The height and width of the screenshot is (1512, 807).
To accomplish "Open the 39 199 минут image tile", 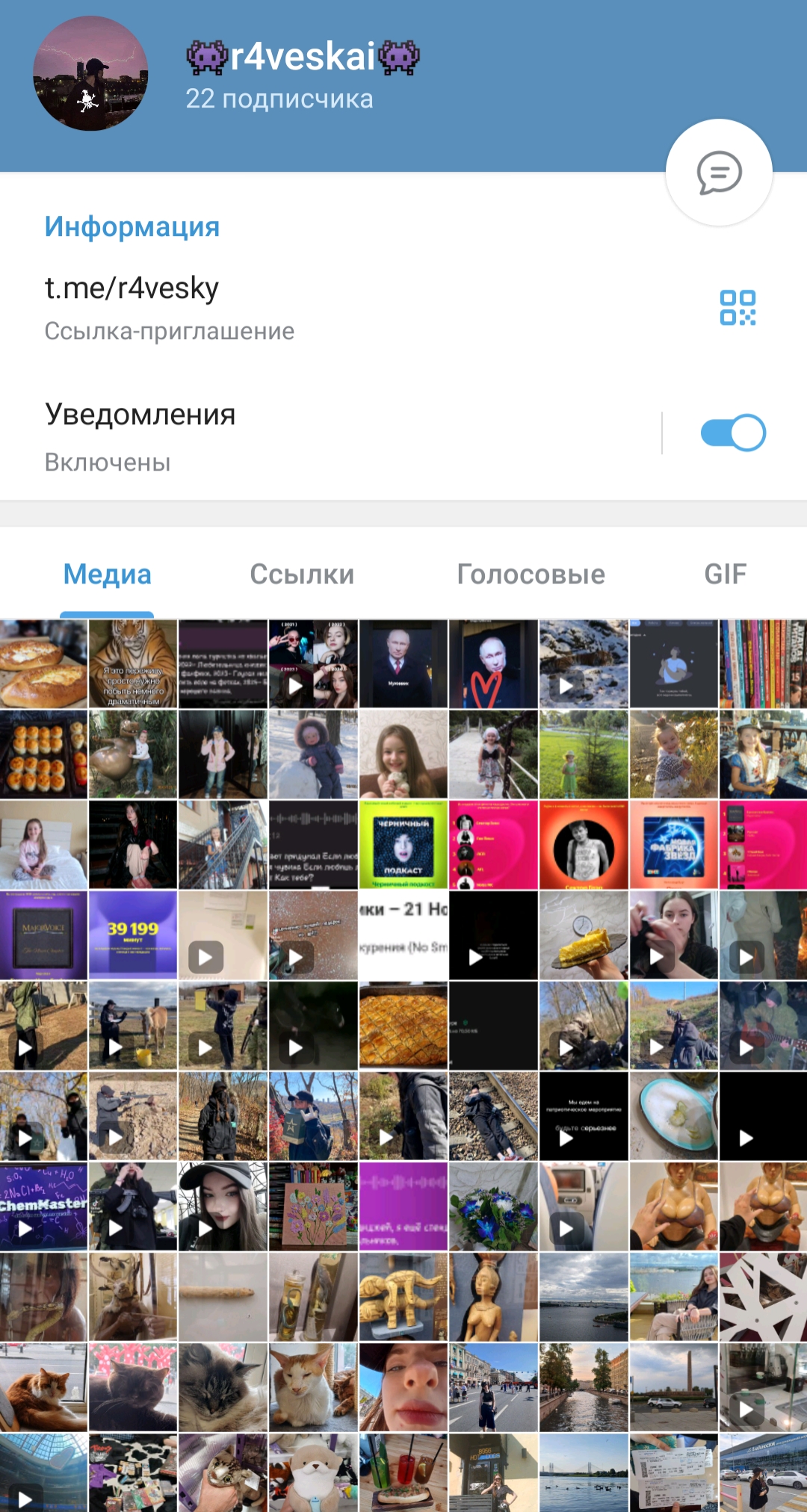I will point(133,935).
